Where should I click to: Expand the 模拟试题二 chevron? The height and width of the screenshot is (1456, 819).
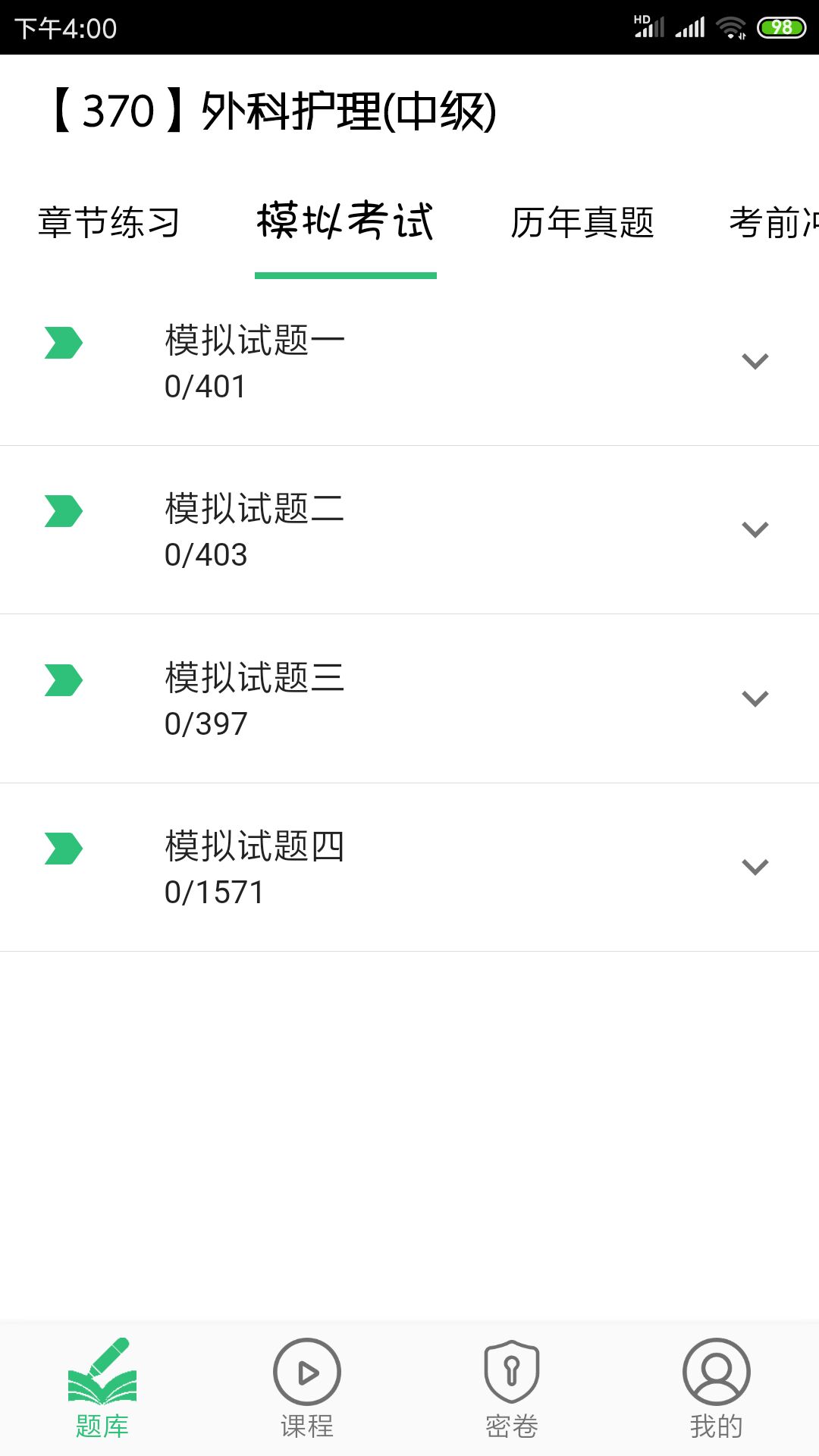[755, 529]
